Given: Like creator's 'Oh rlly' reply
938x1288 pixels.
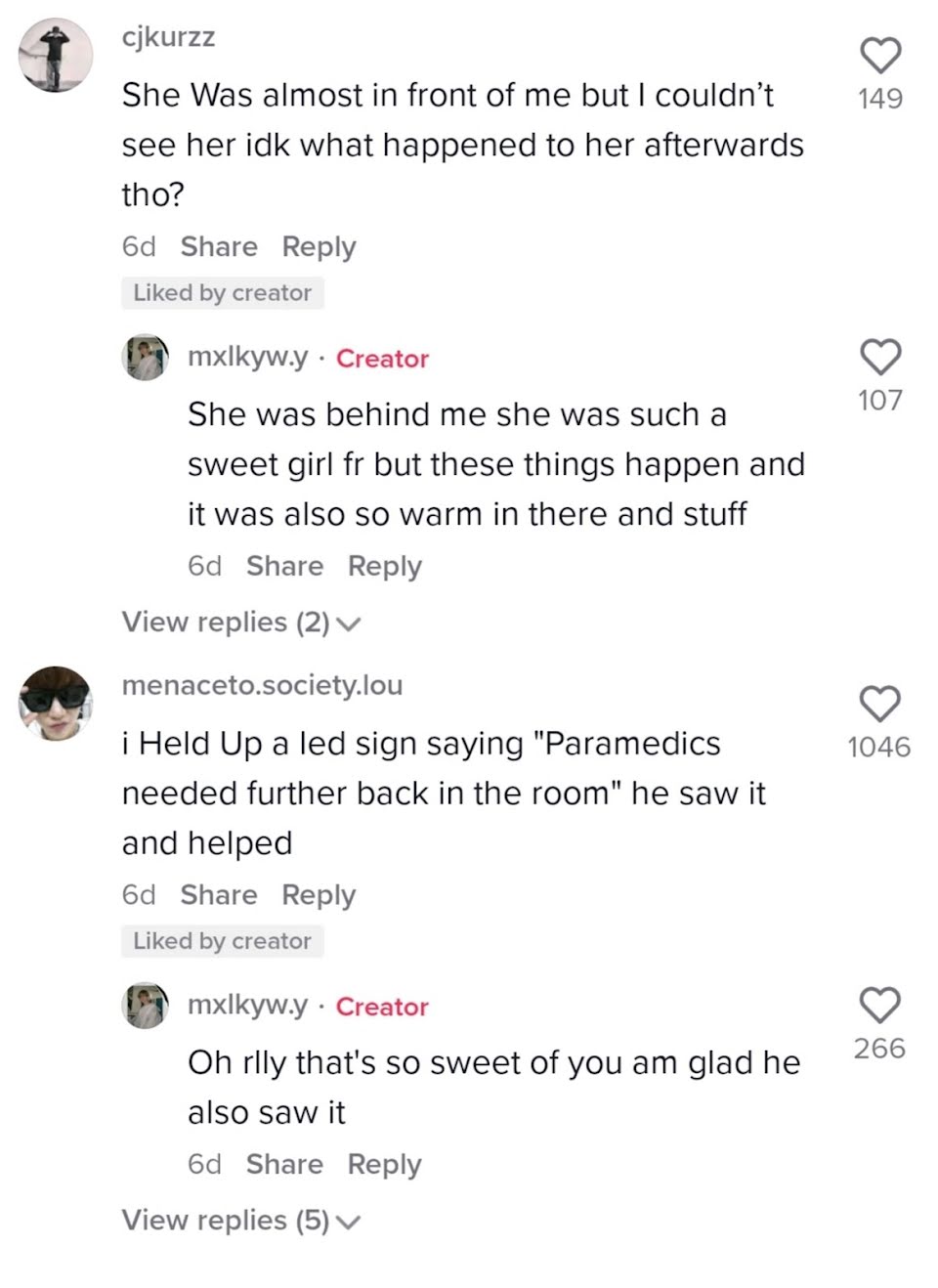Looking at the screenshot, I should 879,1006.
